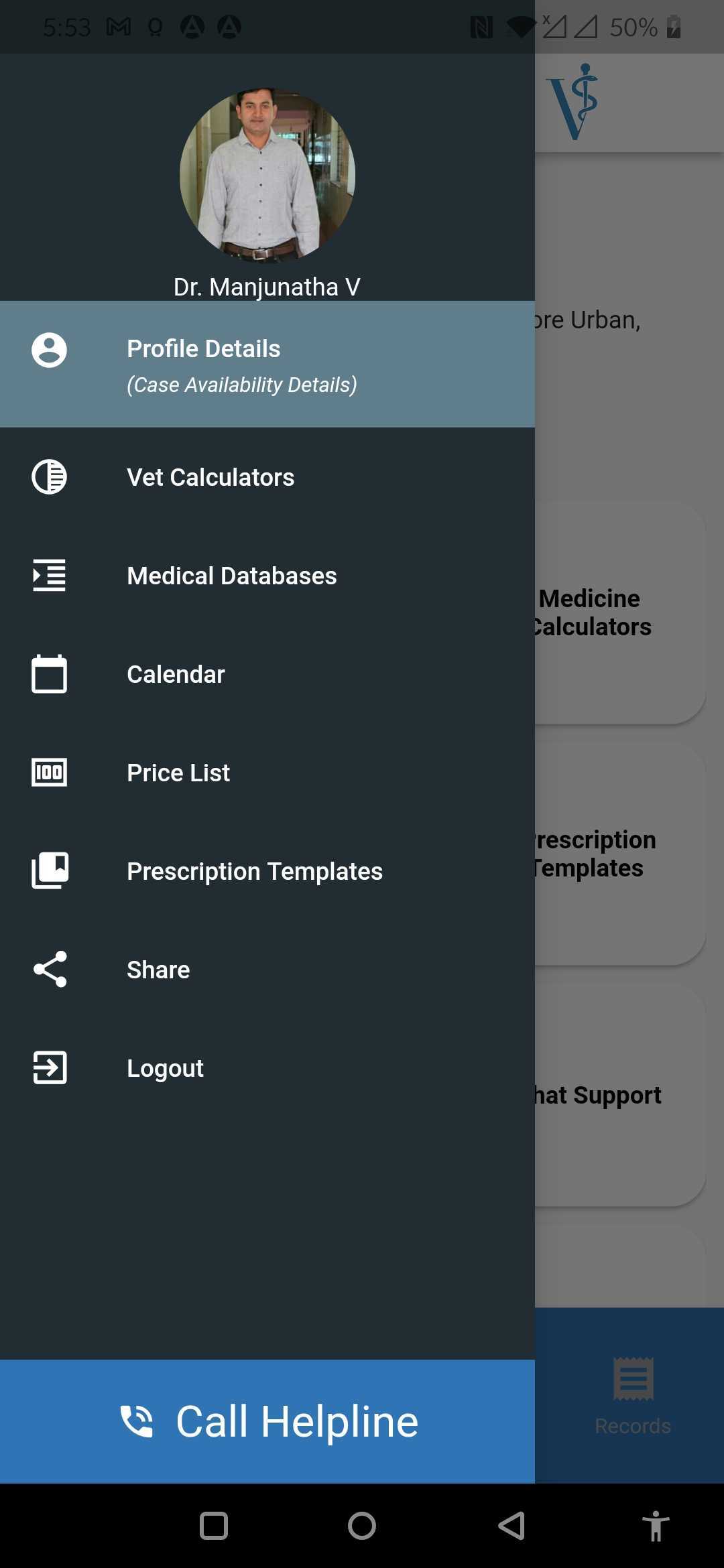Tap the Call Helpline button
Viewport: 724px width, 1568px height.
click(267, 1421)
